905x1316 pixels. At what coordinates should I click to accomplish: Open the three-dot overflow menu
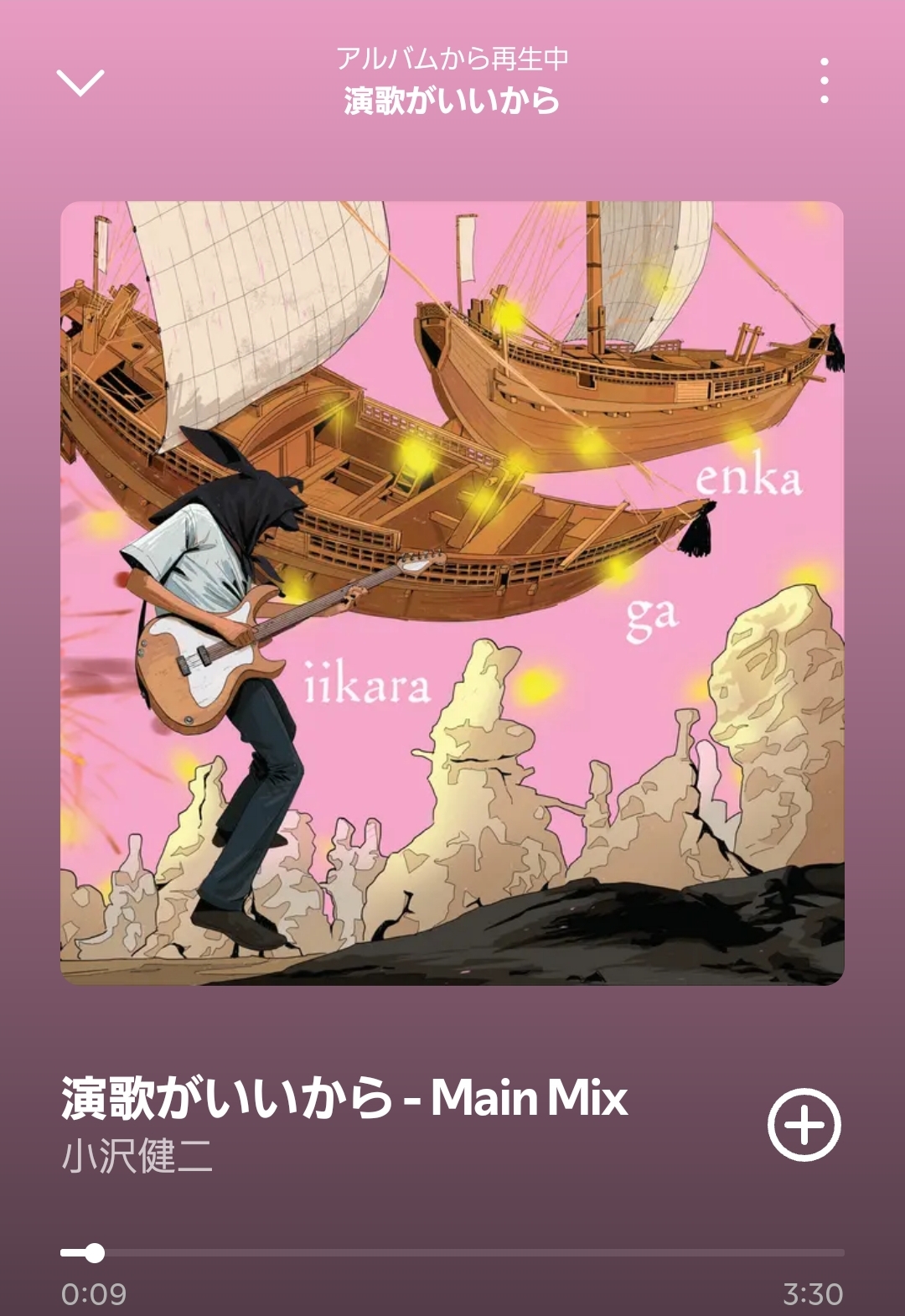tap(825, 81)
